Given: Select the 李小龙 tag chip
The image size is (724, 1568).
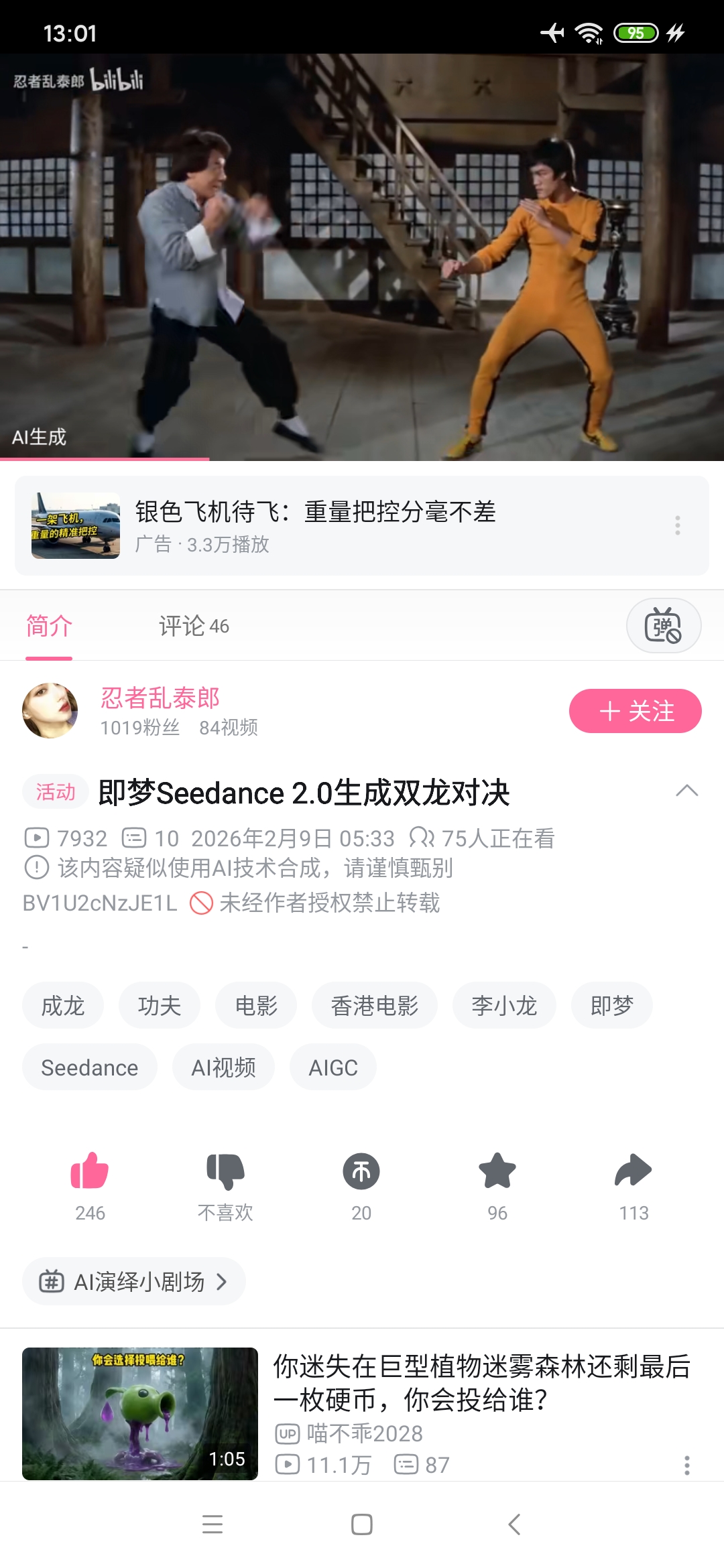Looking at the screenshot, I should [x=504, y=1005].
